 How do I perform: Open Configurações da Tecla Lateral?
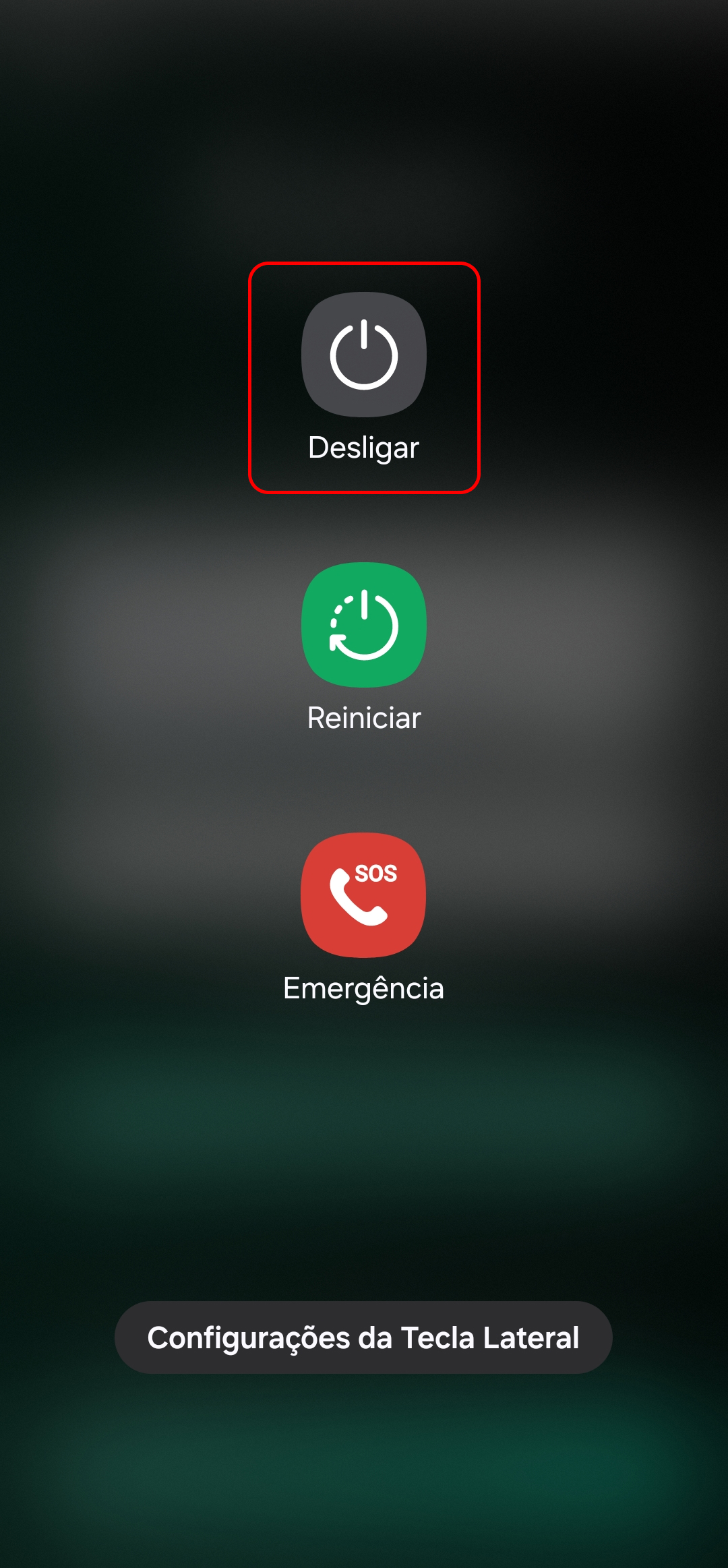point(363,1337)
